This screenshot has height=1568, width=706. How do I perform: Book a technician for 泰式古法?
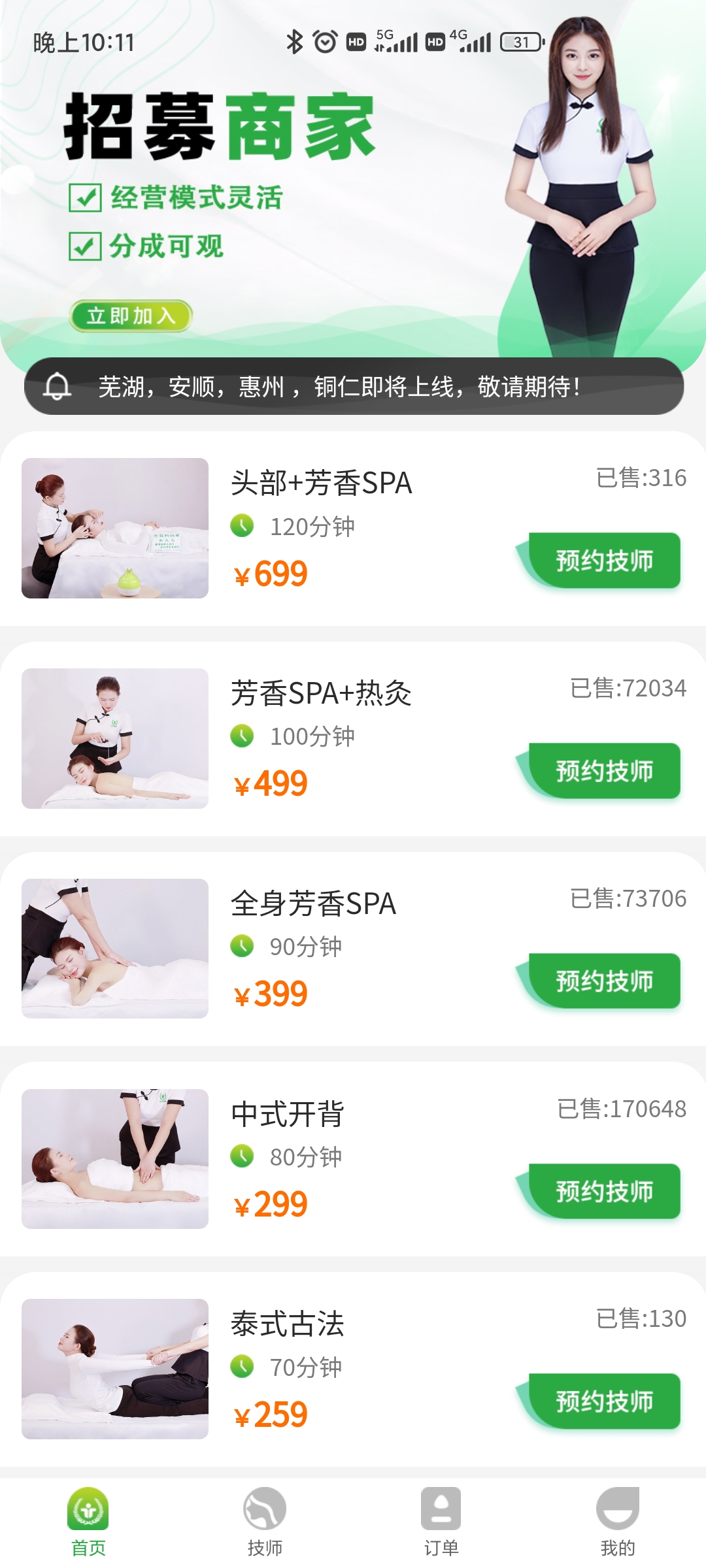coord(604,1401)
